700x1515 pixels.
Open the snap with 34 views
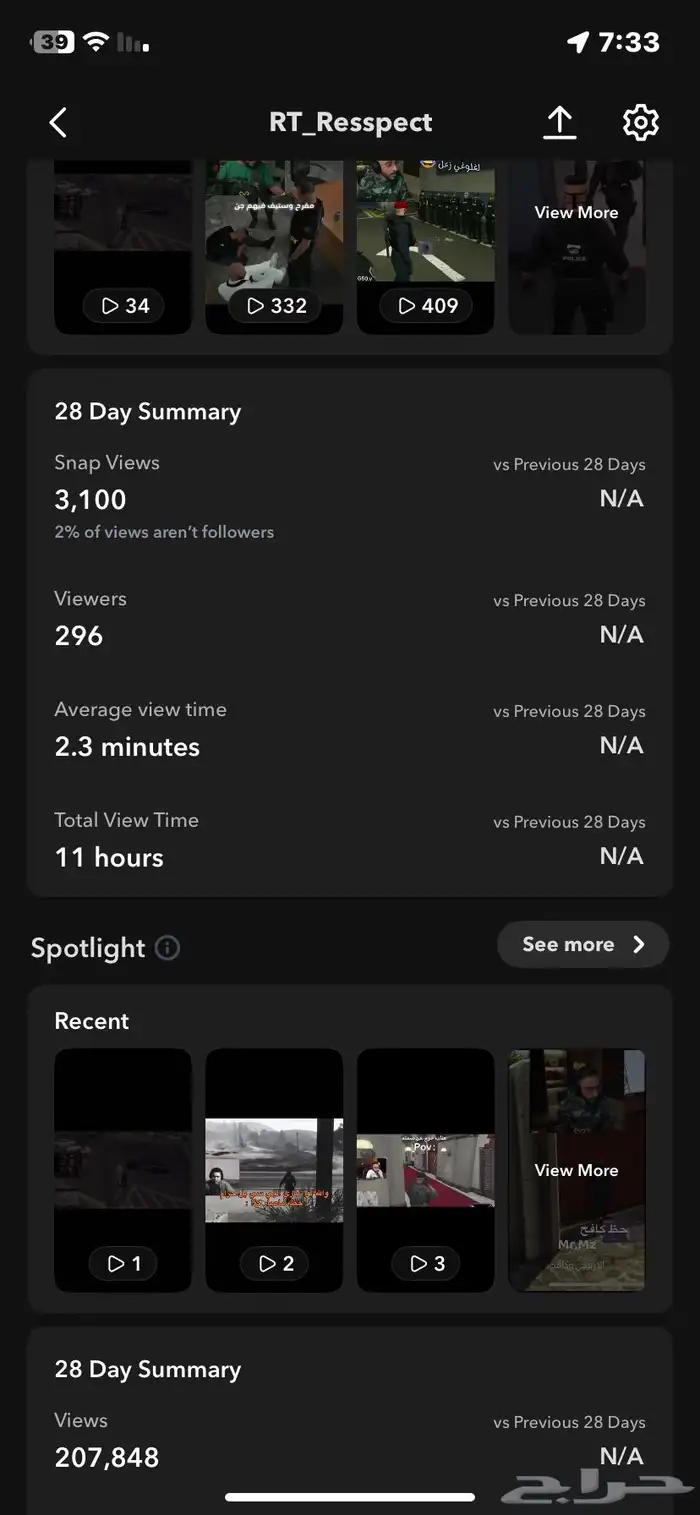pos(123,250)
